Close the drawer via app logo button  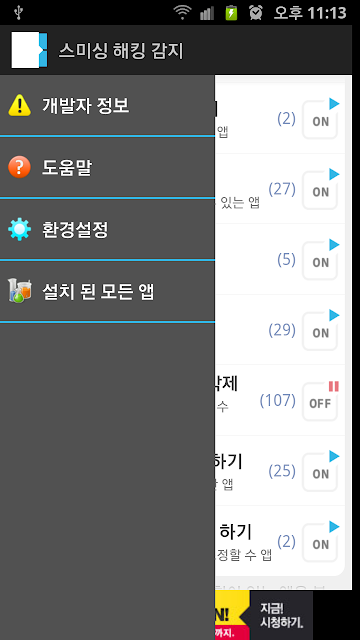click(29, 50)
